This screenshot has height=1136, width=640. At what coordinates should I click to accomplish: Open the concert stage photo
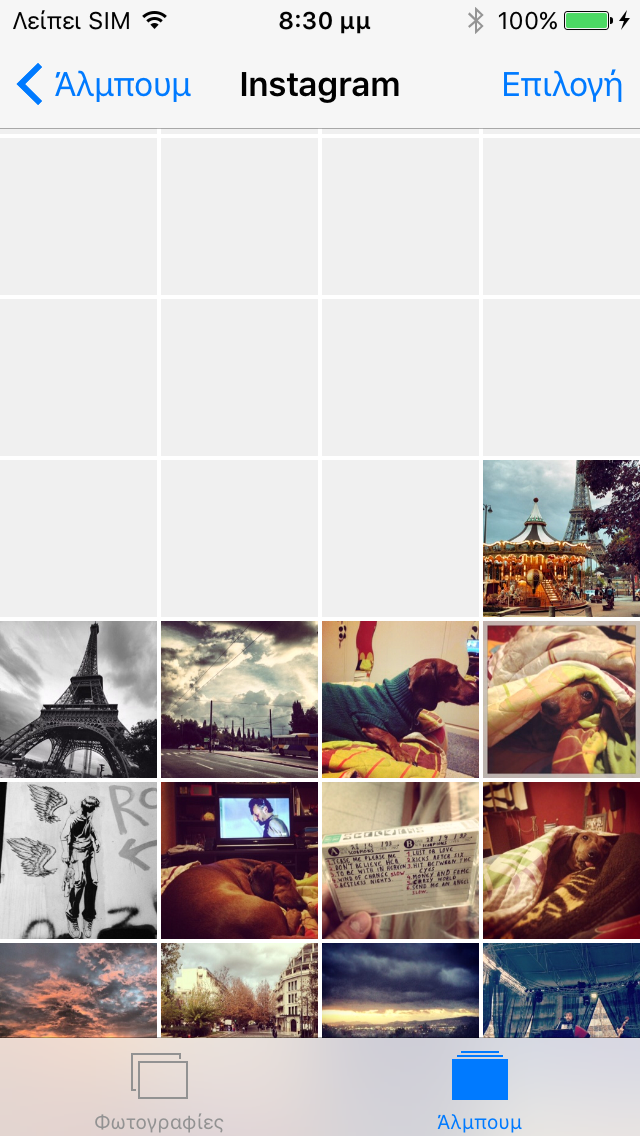pos(562,990)
